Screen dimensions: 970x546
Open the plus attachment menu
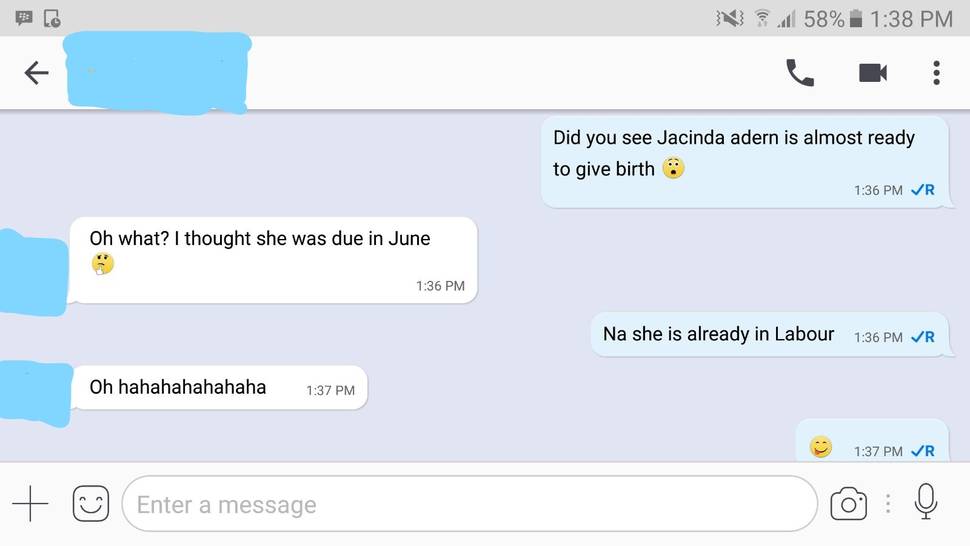pos(30,504)
